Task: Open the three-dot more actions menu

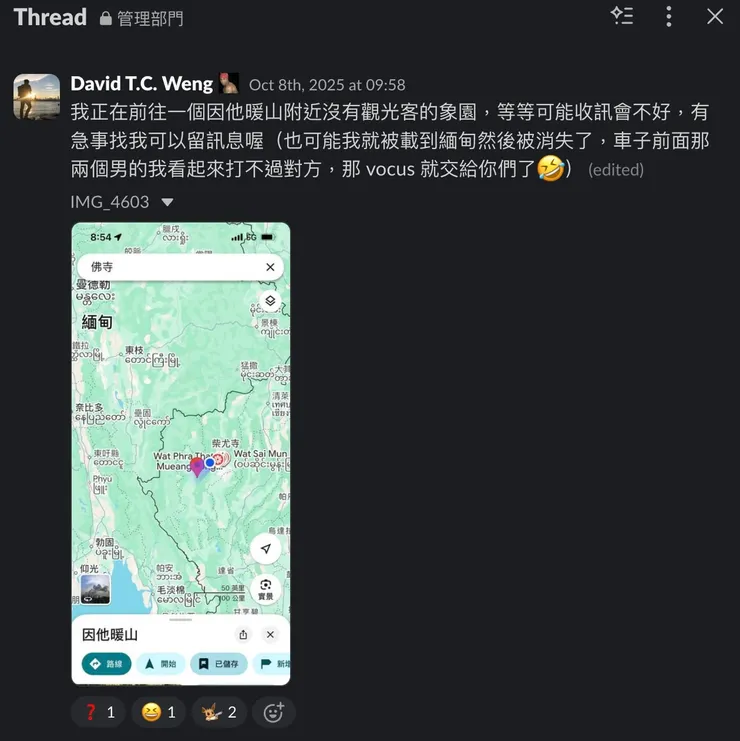Action: [667, 17]
